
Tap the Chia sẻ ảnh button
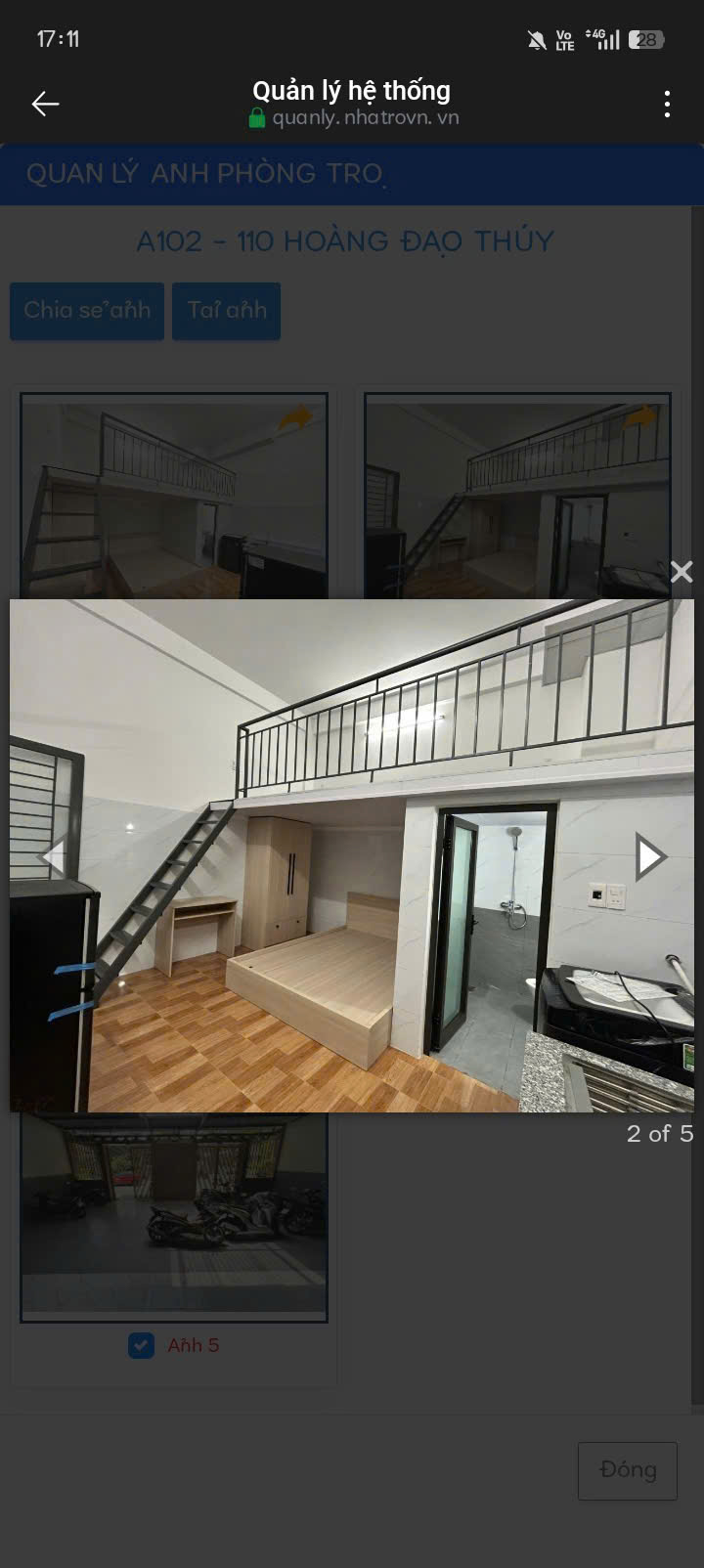click(87, 311)
